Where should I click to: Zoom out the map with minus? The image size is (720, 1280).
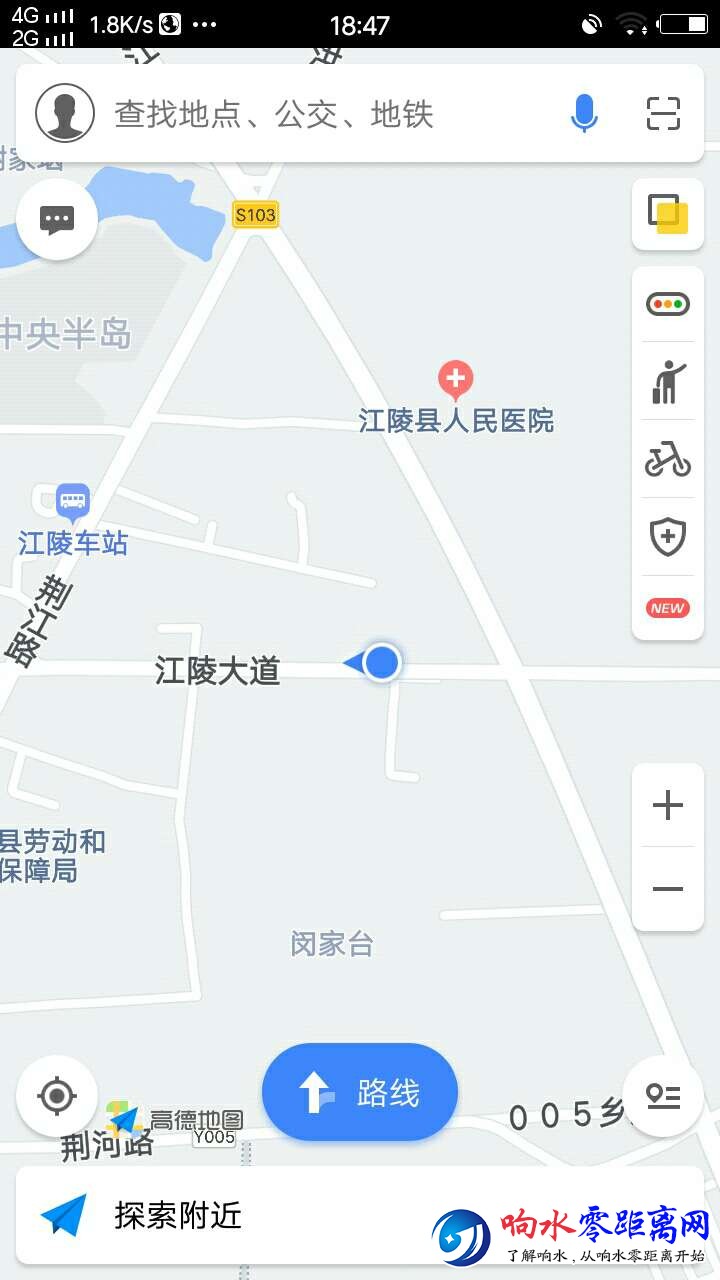pos(667,889)
